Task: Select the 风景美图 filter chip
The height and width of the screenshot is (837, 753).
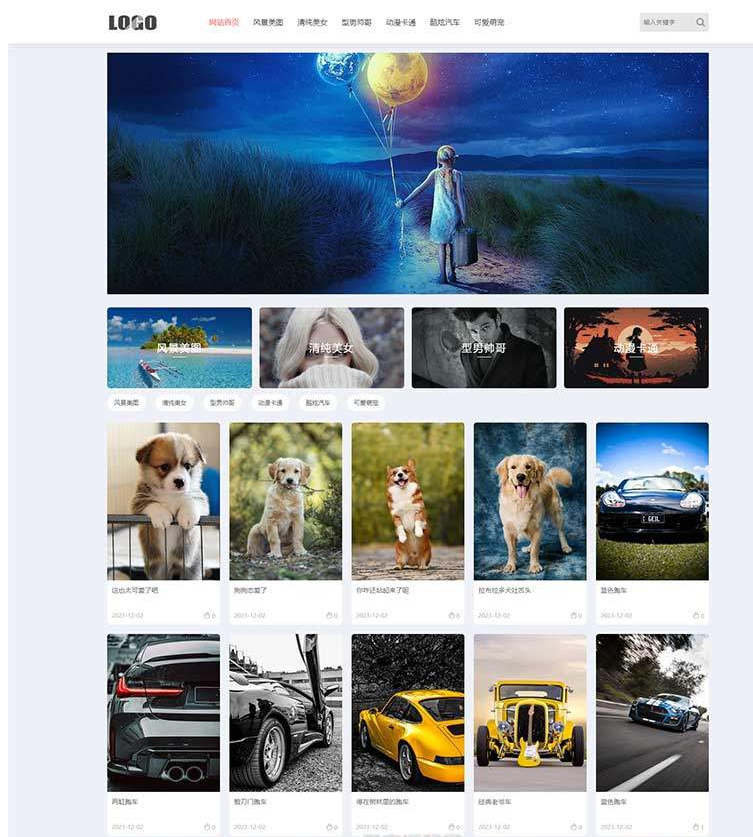Action: tap(126, 403)
